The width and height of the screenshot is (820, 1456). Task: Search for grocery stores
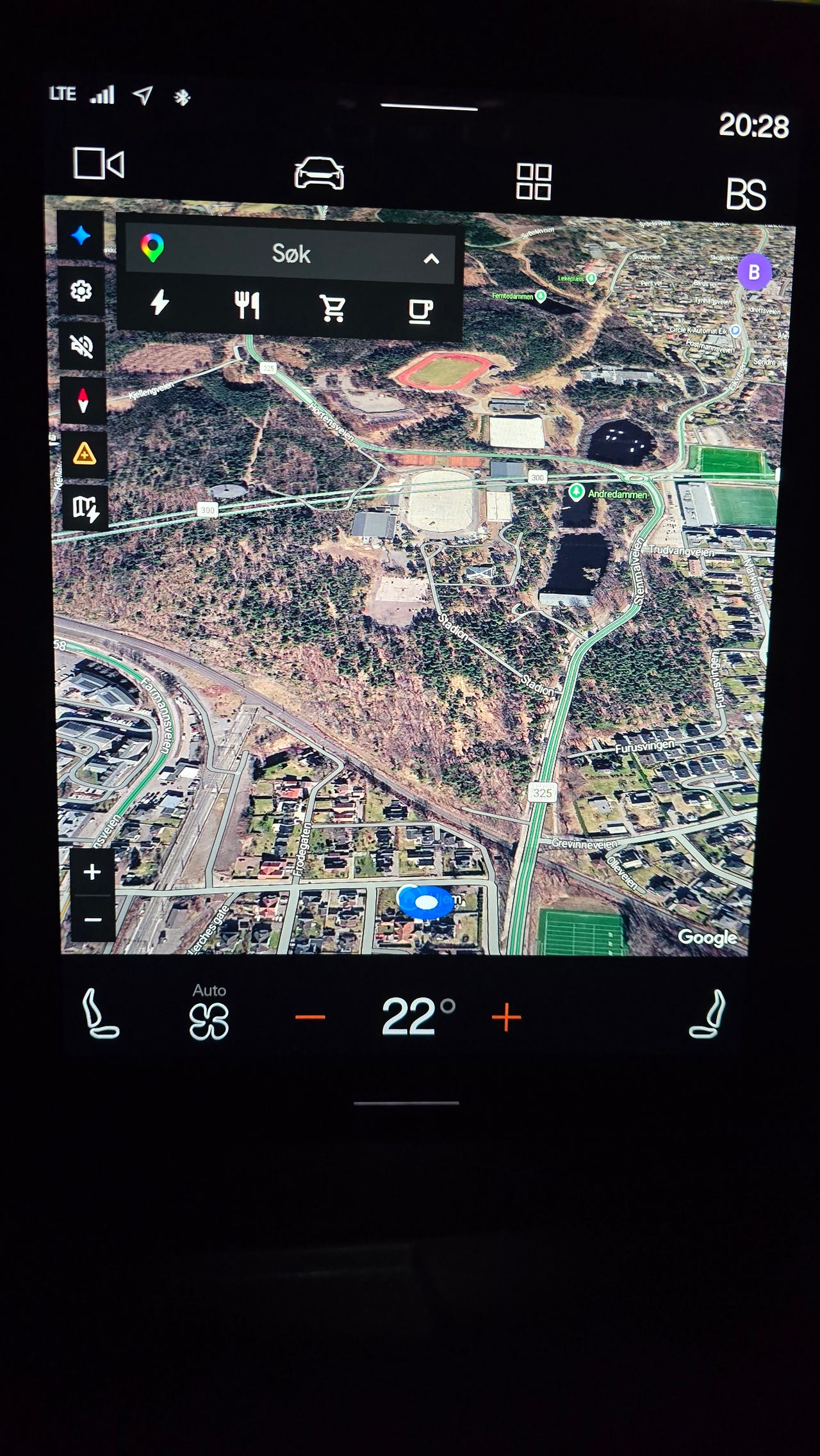[333, 309]
